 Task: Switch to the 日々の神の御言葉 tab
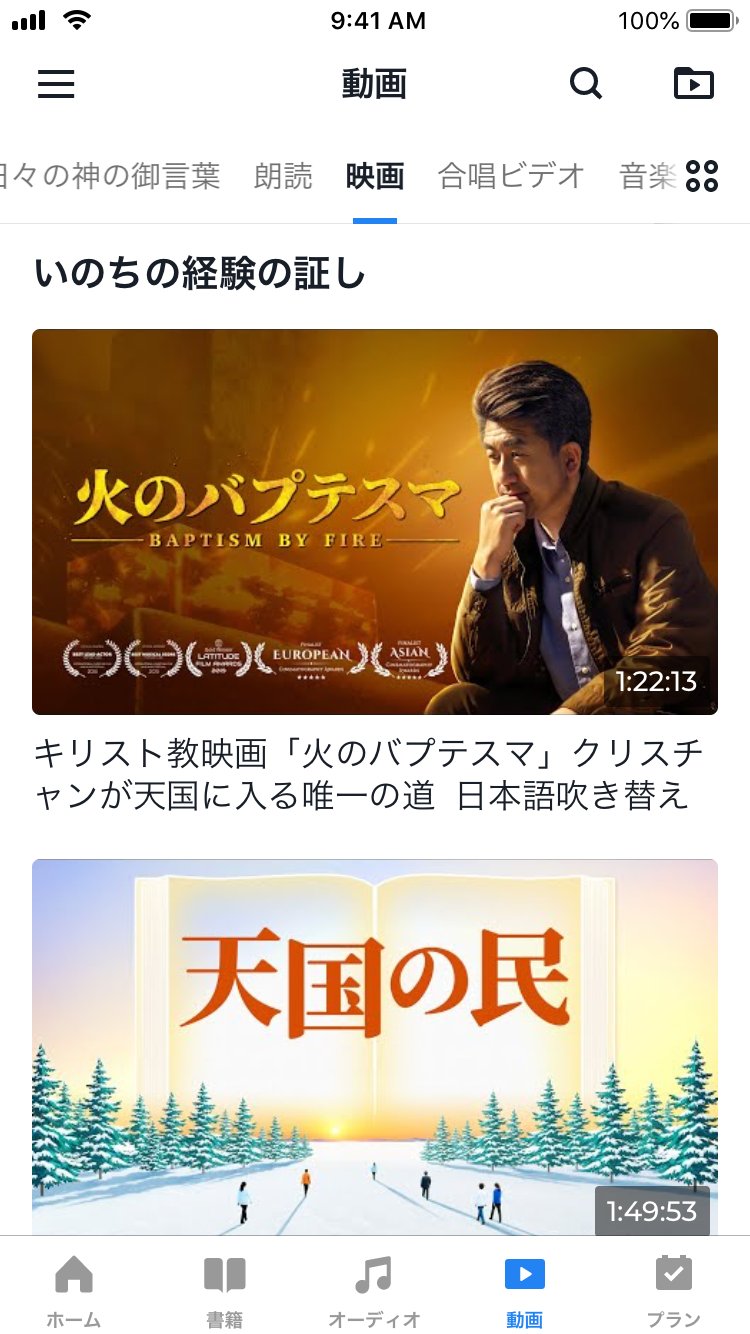[x=110, y=176]
